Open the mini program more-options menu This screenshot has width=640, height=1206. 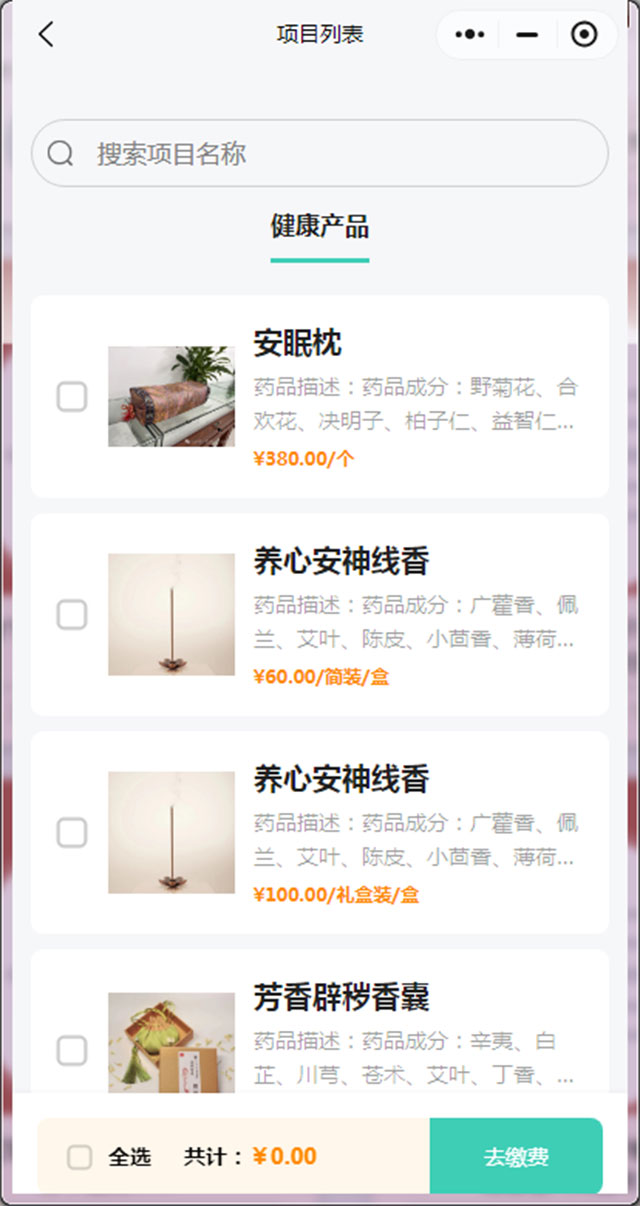[x=469, y=35]
